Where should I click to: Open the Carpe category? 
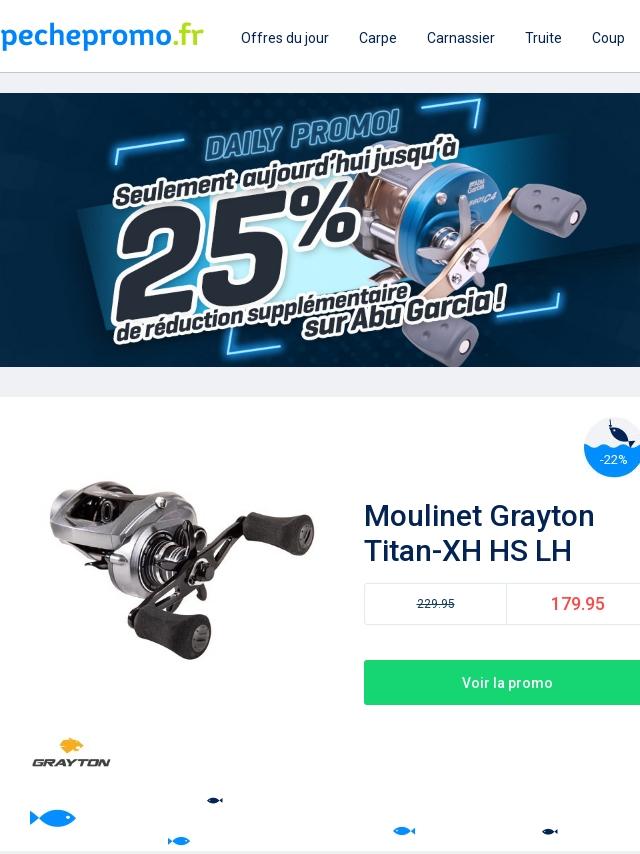(377, 38)
